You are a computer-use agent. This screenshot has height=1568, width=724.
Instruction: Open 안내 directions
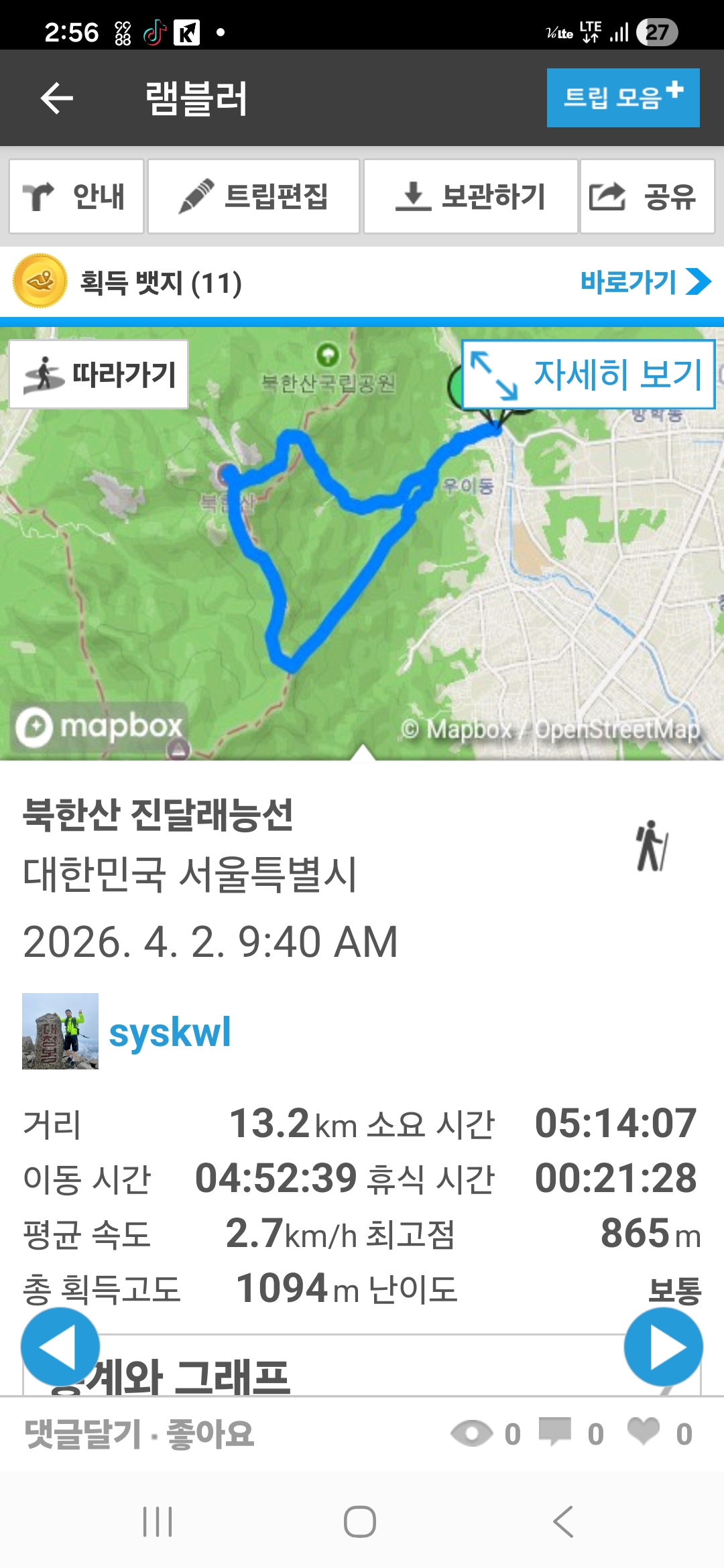76,196
